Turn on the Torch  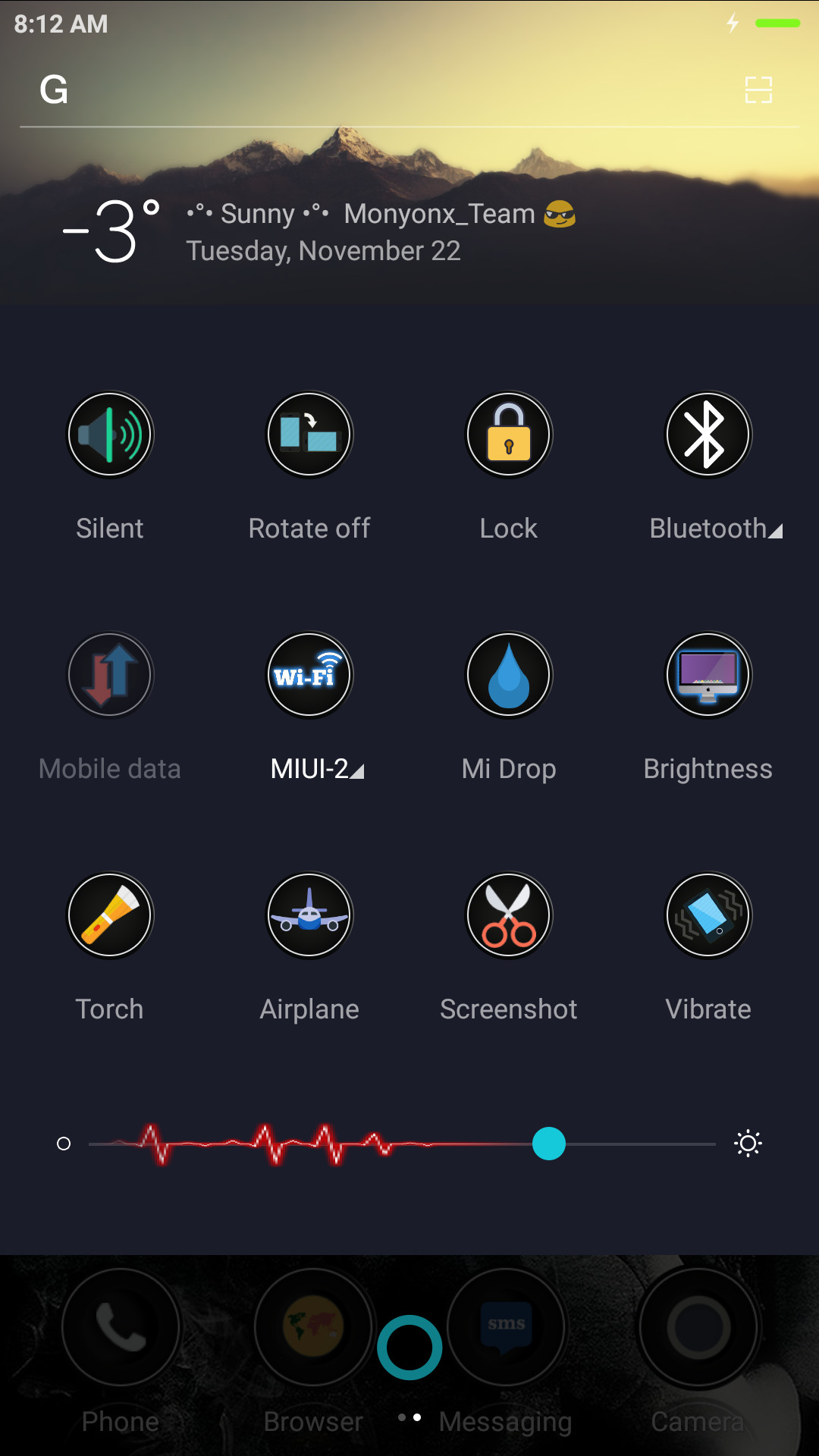click(111, 915)
